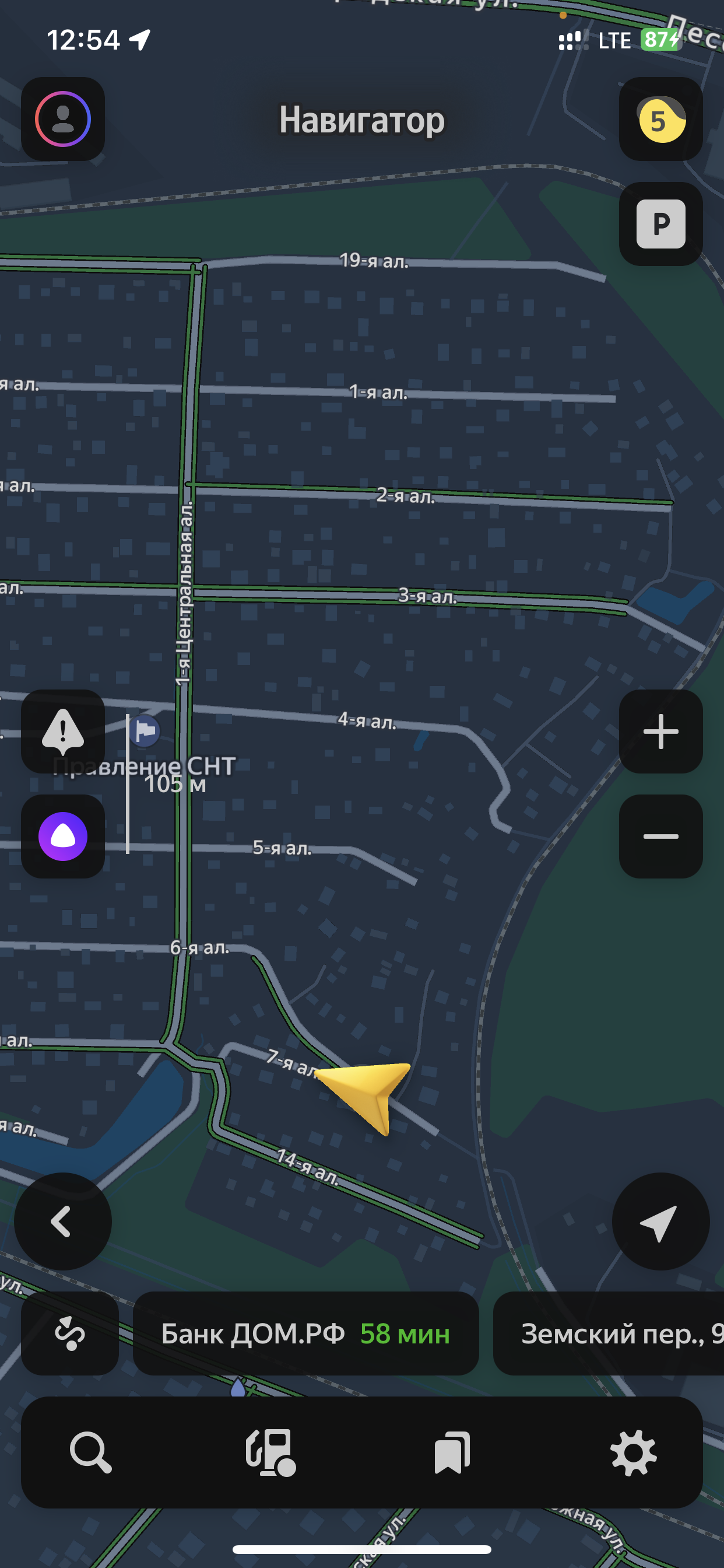Open the gas stations tab
Screen dimensions: 724x1568
point(270,1452)
